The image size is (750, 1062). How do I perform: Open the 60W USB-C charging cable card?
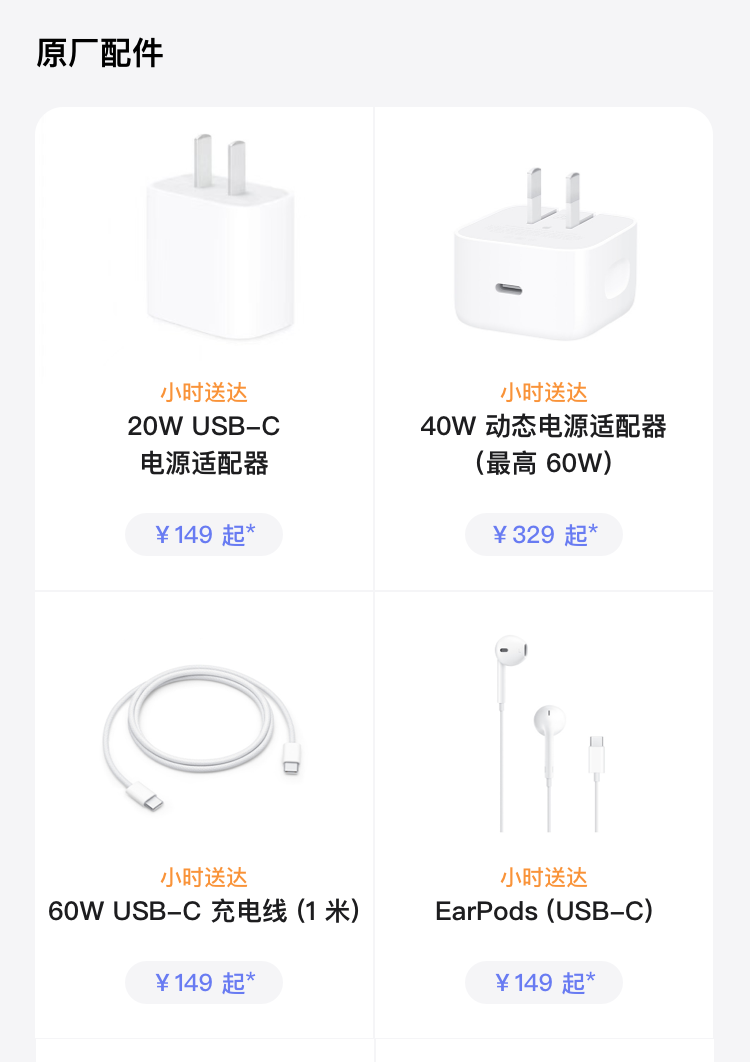(204, 760)
